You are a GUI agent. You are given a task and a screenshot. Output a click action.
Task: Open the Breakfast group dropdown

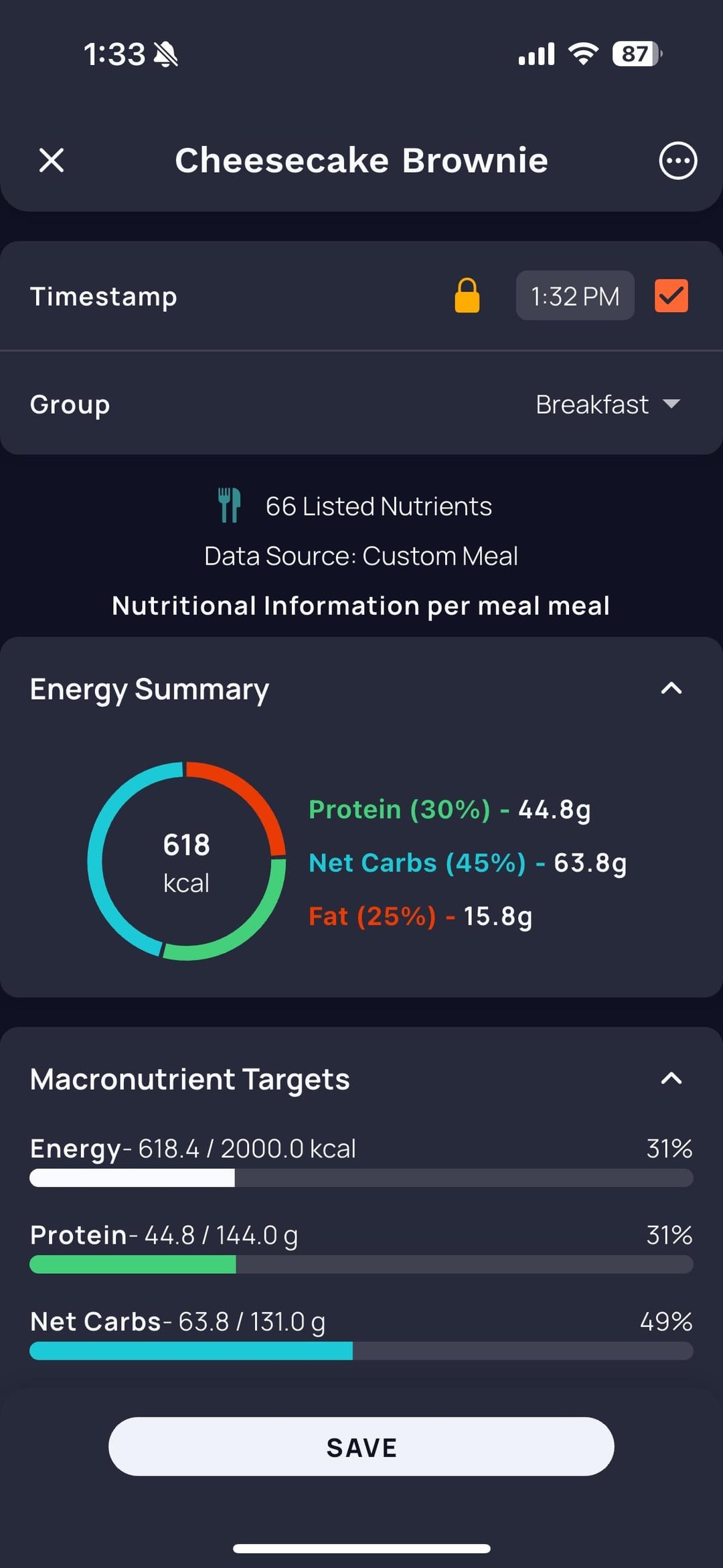[x=608, y=404]
